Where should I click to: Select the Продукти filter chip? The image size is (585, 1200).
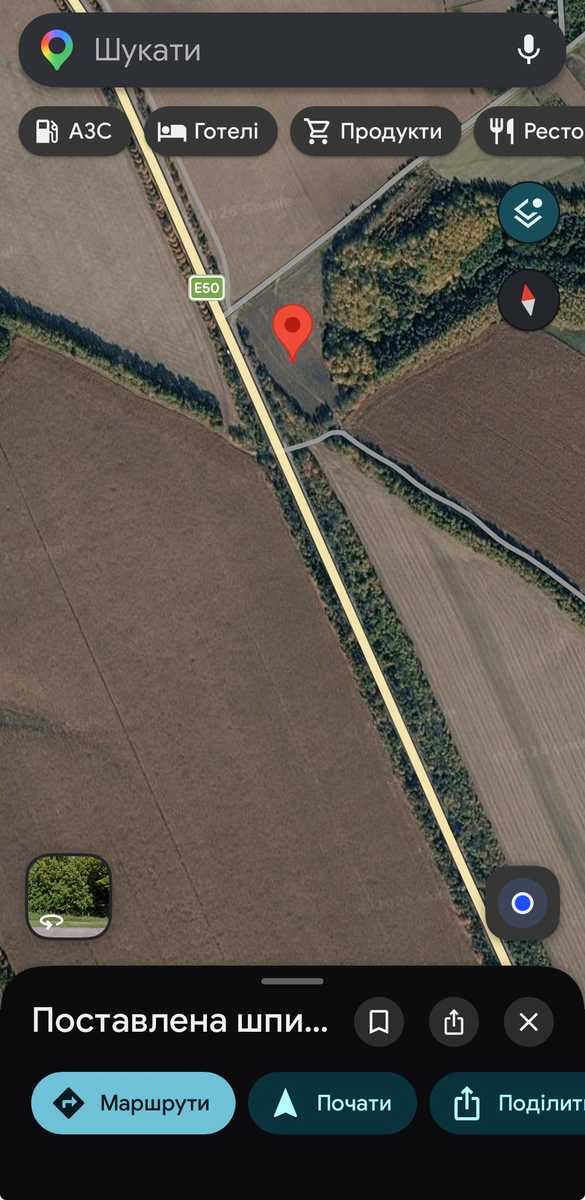[x=375, y=131]
